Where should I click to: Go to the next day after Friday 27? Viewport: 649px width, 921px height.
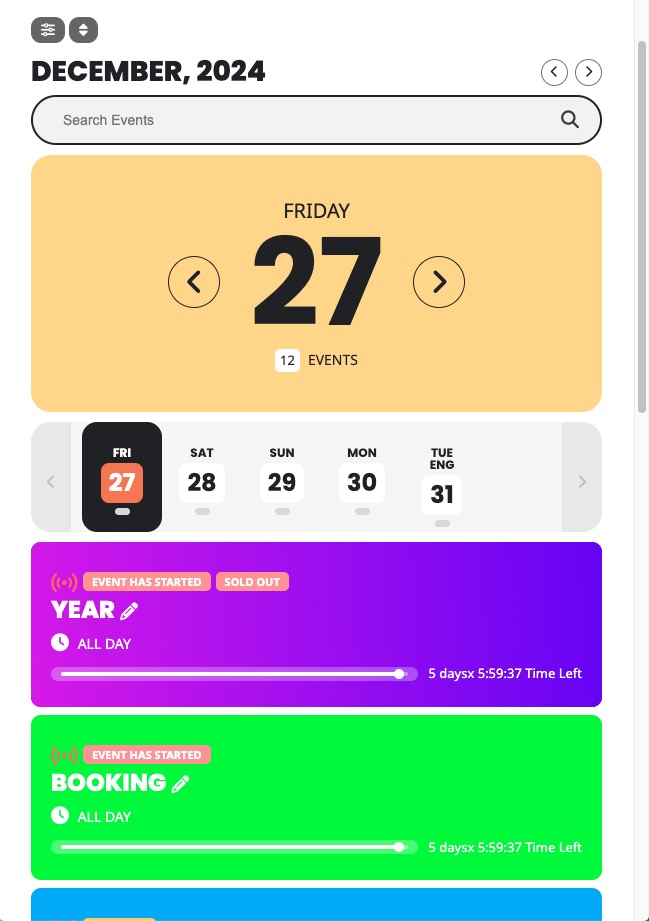click(x=439, y=282)
